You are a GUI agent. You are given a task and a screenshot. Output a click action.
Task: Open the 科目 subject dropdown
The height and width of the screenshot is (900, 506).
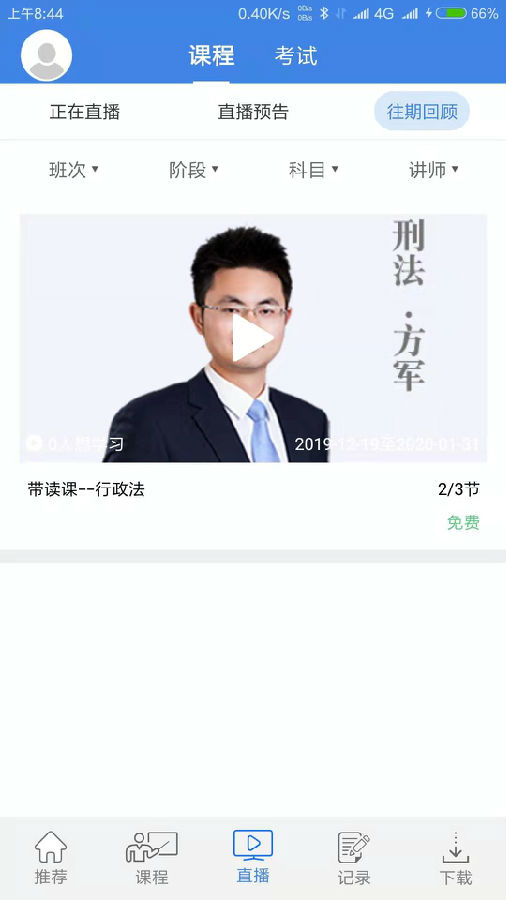[313, 169]
